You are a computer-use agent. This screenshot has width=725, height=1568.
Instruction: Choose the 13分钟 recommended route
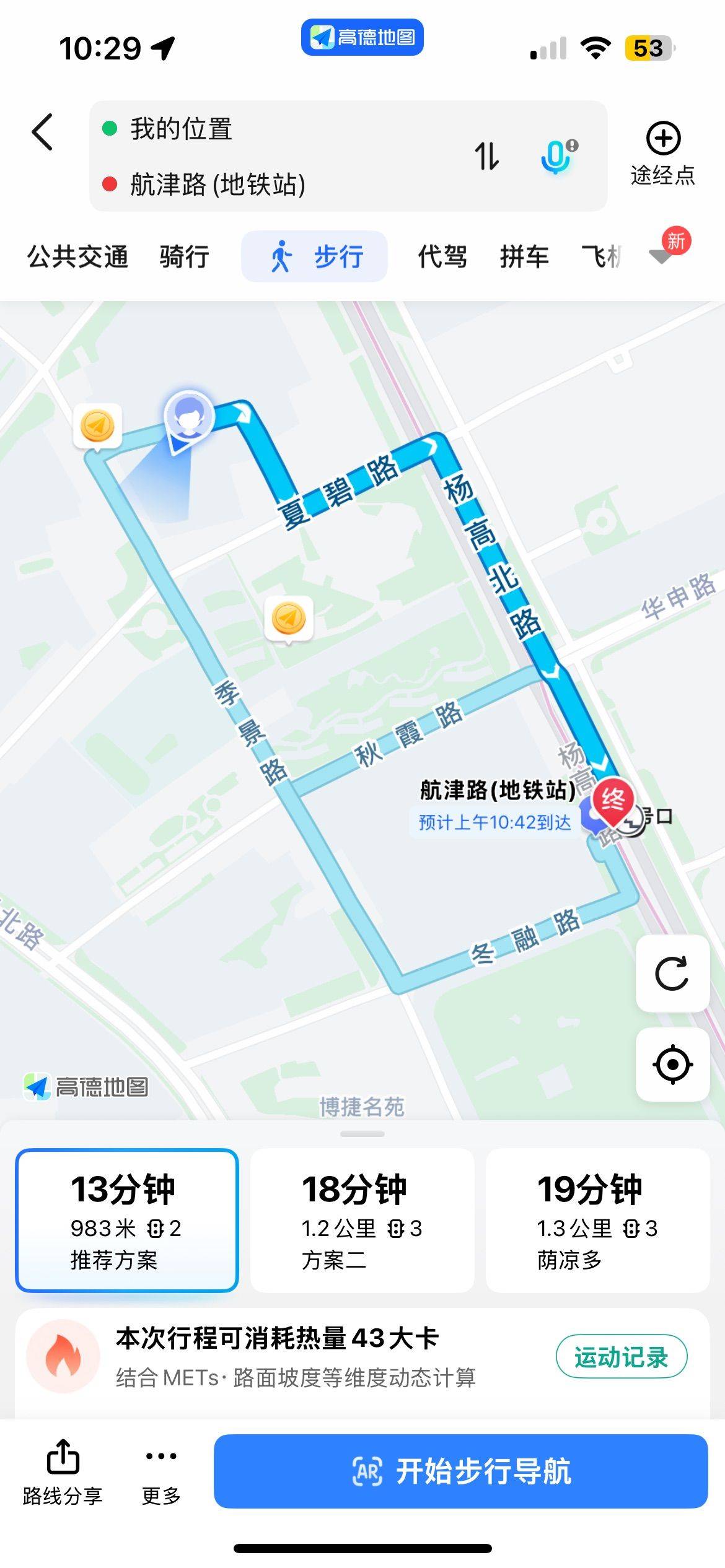click(127, 1221)
